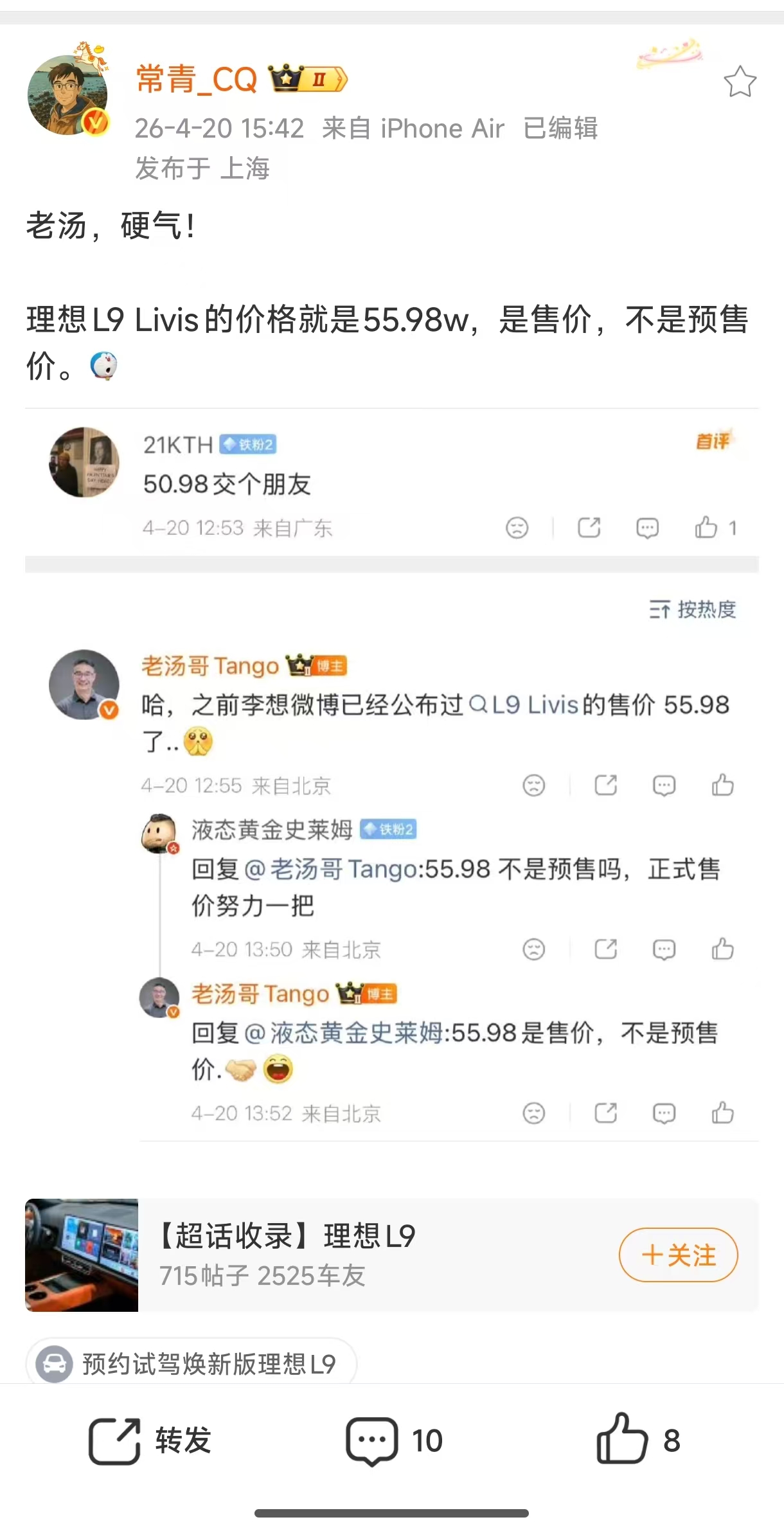
Task: Tap the share icon on 21KTH's comment
Action: 588,527
